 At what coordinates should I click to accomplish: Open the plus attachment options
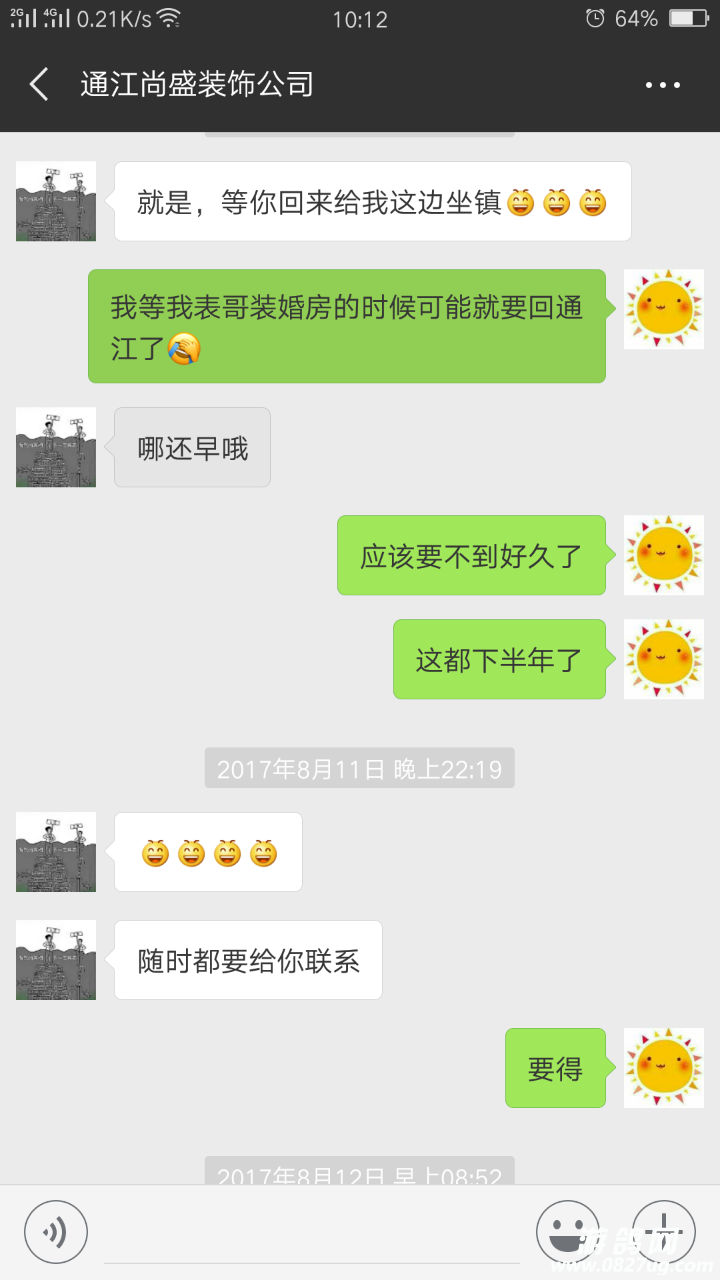point(663,1232)
